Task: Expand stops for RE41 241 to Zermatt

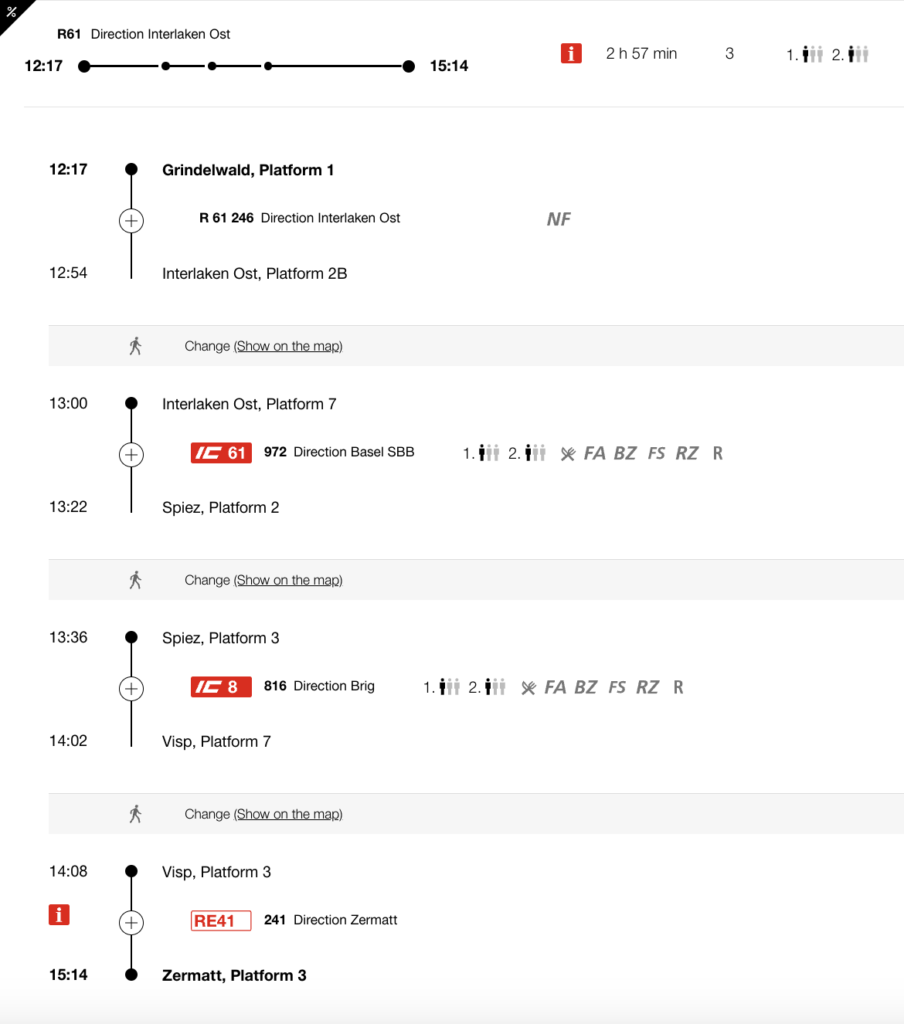Action: click(131, 922)
